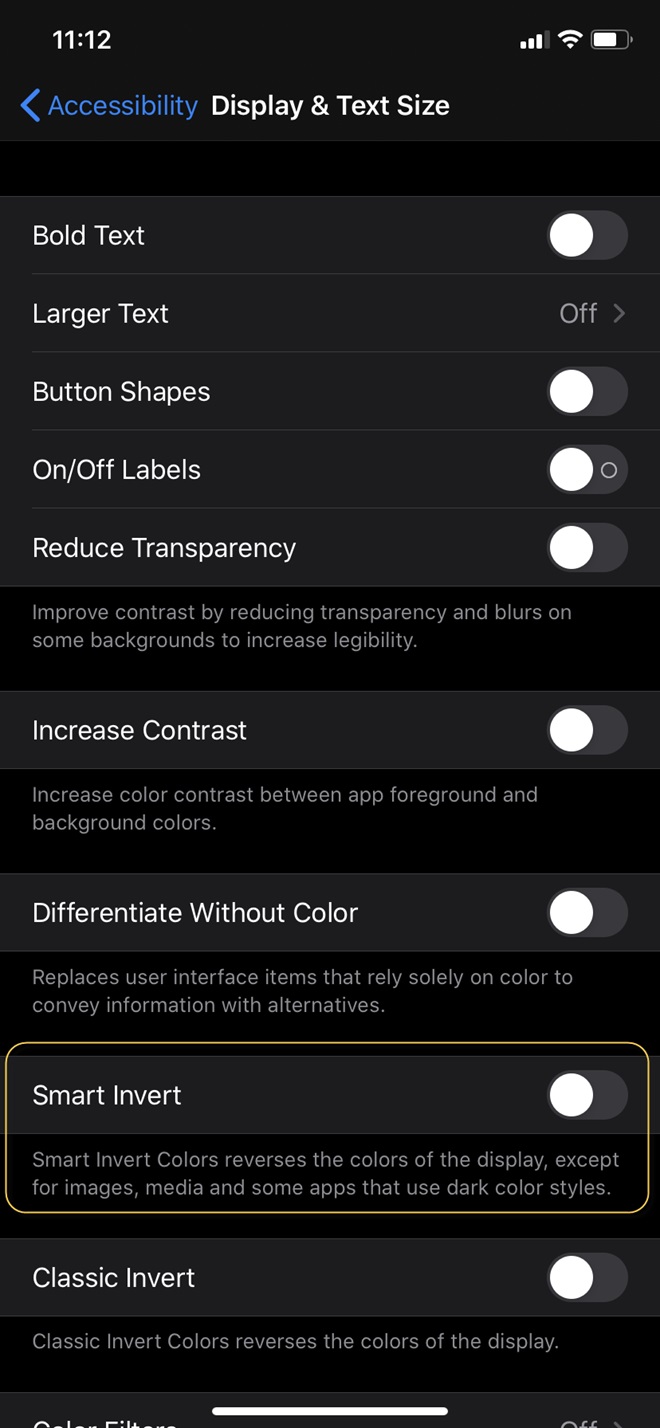Enable Reduce Transparency
Screen dimensions: 660x1428
587,548
